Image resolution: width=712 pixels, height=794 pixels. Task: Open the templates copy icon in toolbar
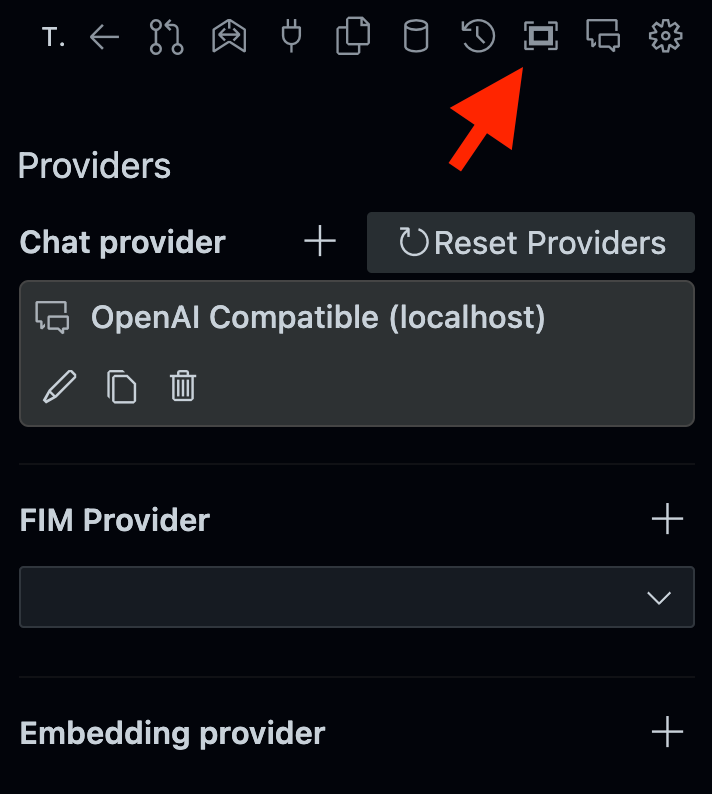pyautogui.click(x=353, y=38)
